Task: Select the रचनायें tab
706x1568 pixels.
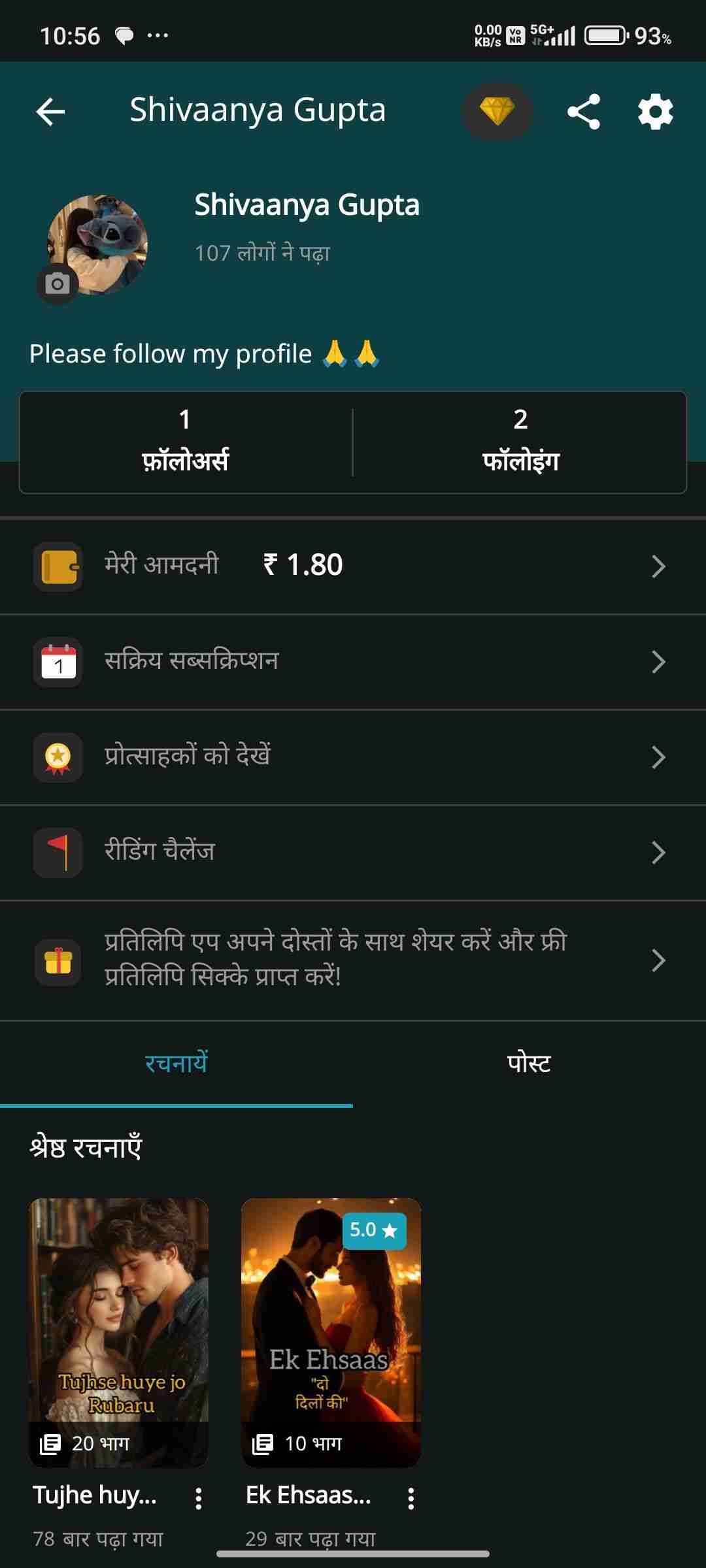Action: pyautogui.click(x=176, y=1064)
